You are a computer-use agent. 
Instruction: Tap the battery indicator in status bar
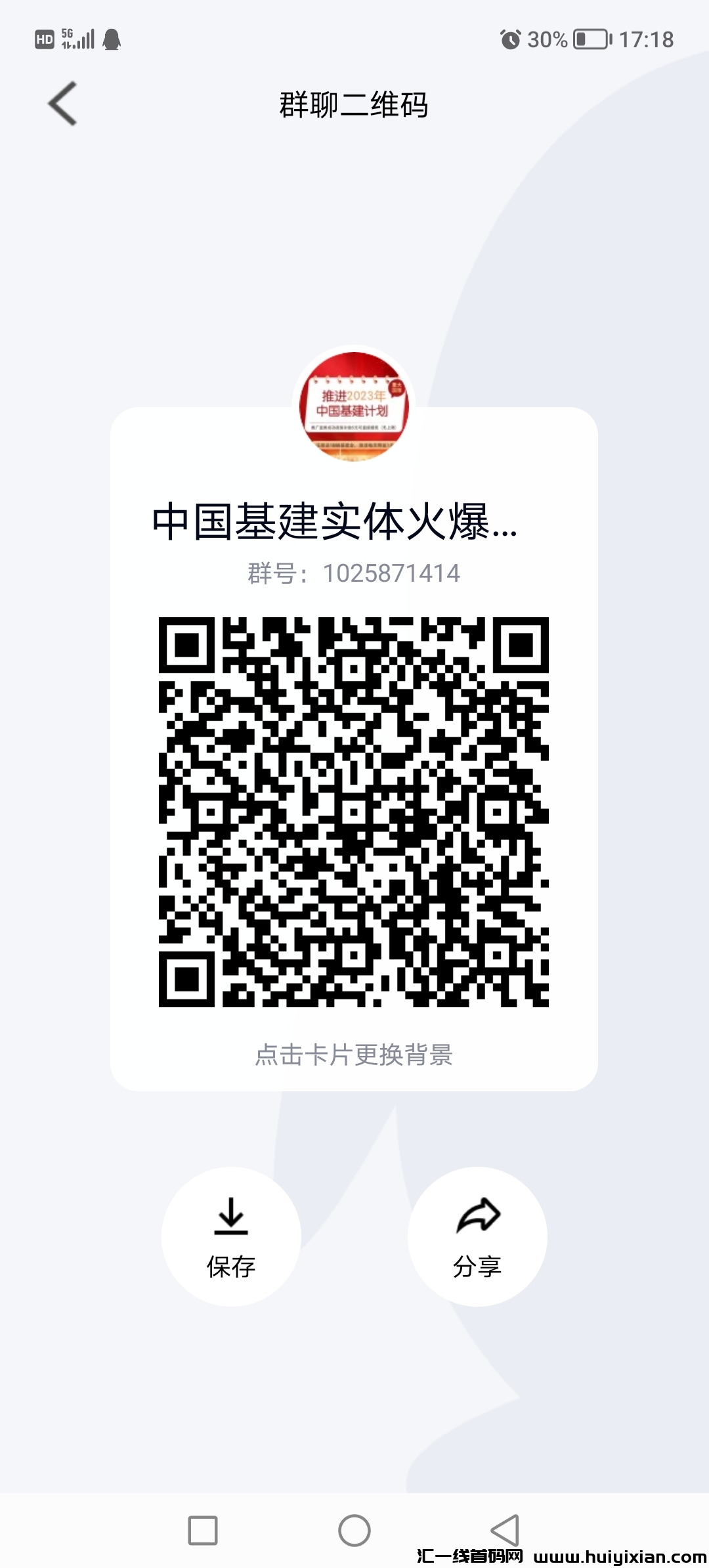tap(590, 38)
